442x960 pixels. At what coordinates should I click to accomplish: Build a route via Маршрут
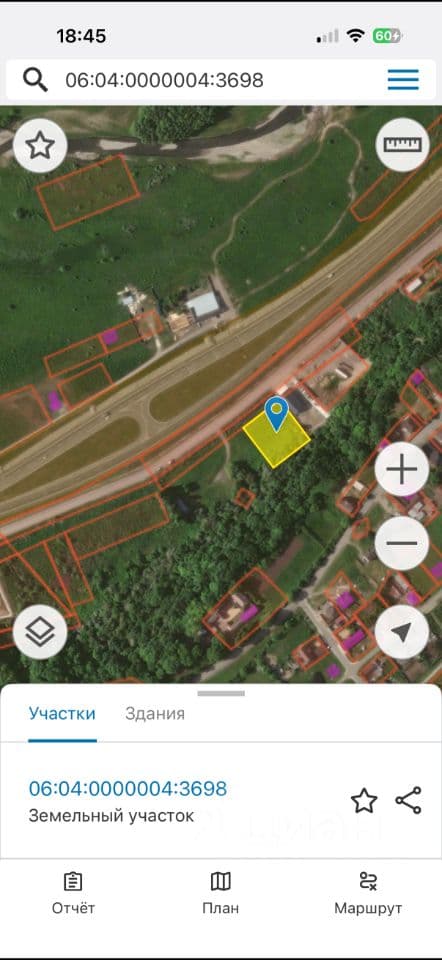pos(368,893)
